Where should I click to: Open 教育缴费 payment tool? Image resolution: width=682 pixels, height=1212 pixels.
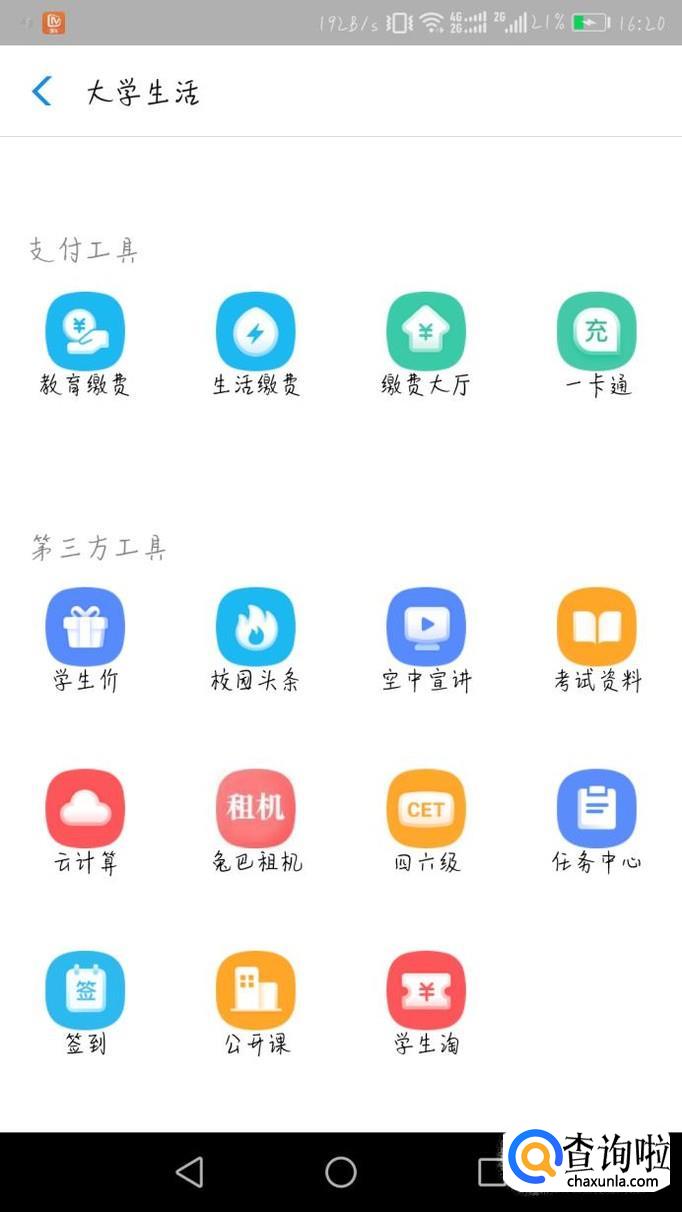click(x=85, y=331)
